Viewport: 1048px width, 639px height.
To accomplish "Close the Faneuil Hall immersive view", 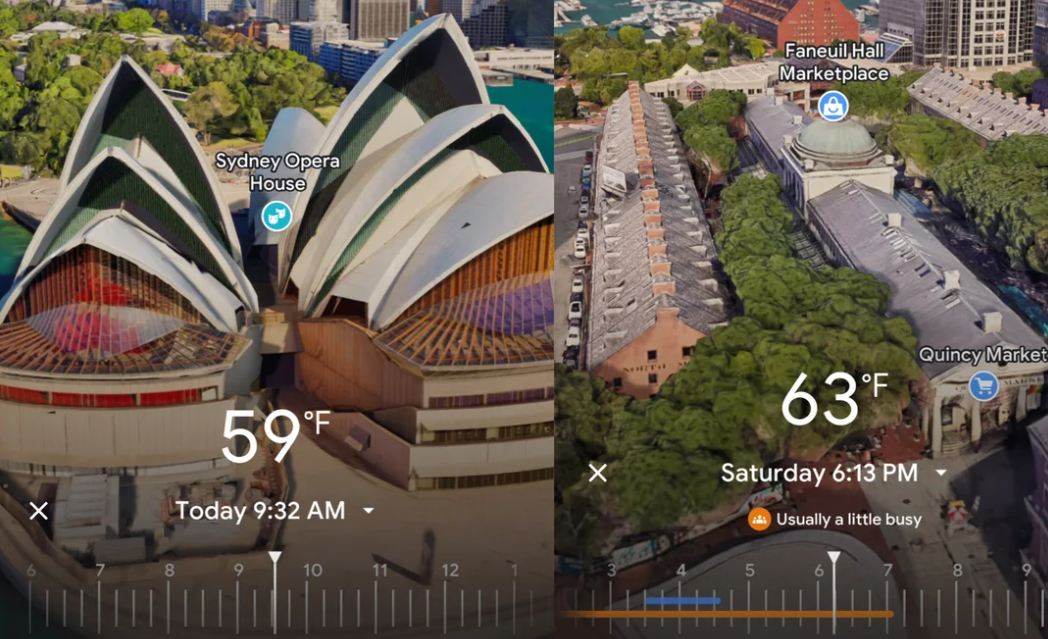I will click(597, 473).
